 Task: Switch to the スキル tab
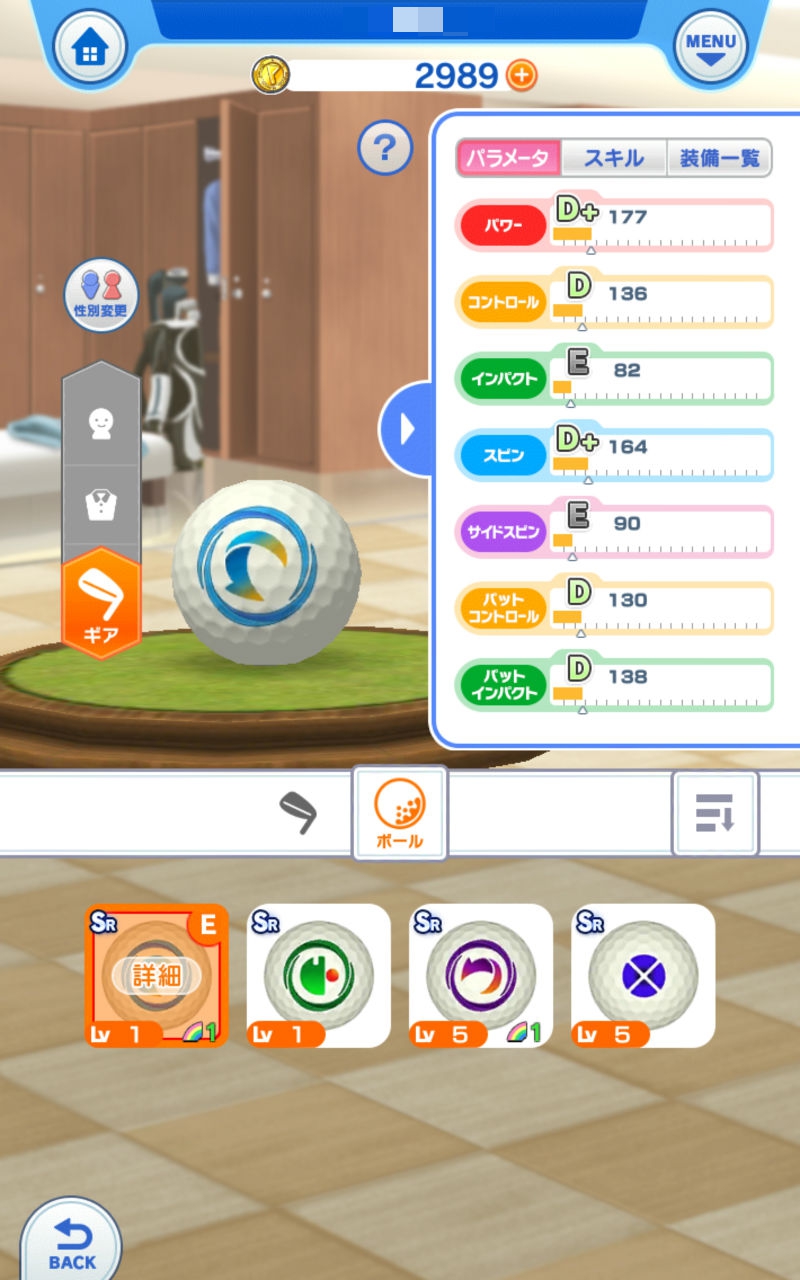coord(613,158)
